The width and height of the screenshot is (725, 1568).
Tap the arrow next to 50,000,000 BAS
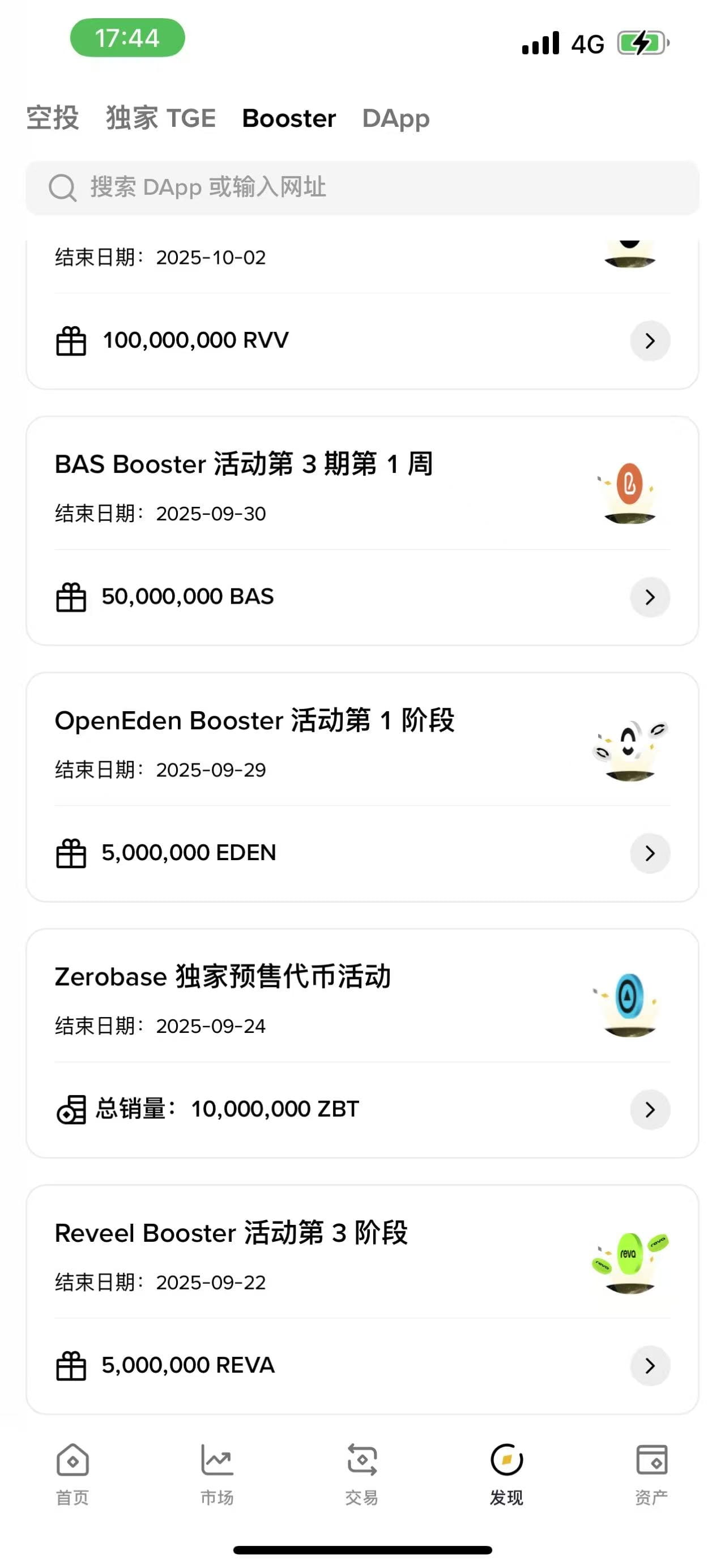650,596
